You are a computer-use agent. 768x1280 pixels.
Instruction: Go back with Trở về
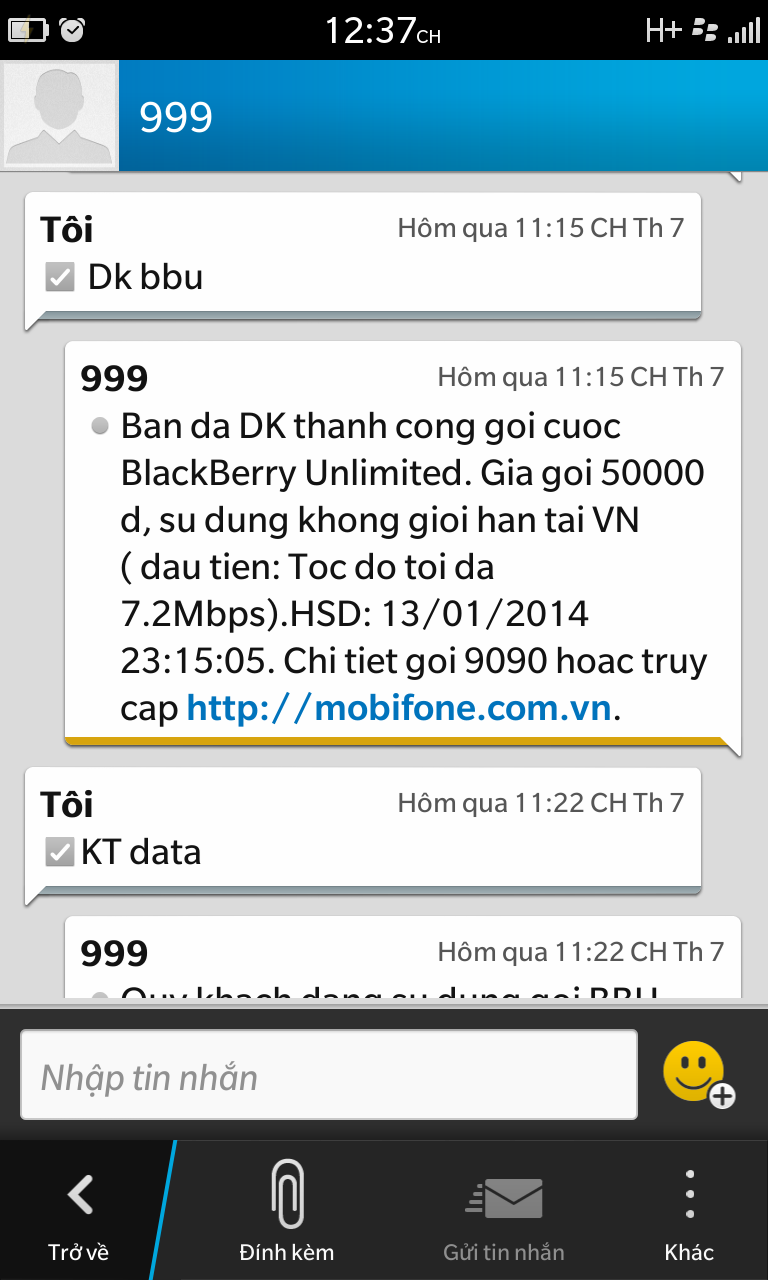pyautogui.click(x=78, y=1212)
